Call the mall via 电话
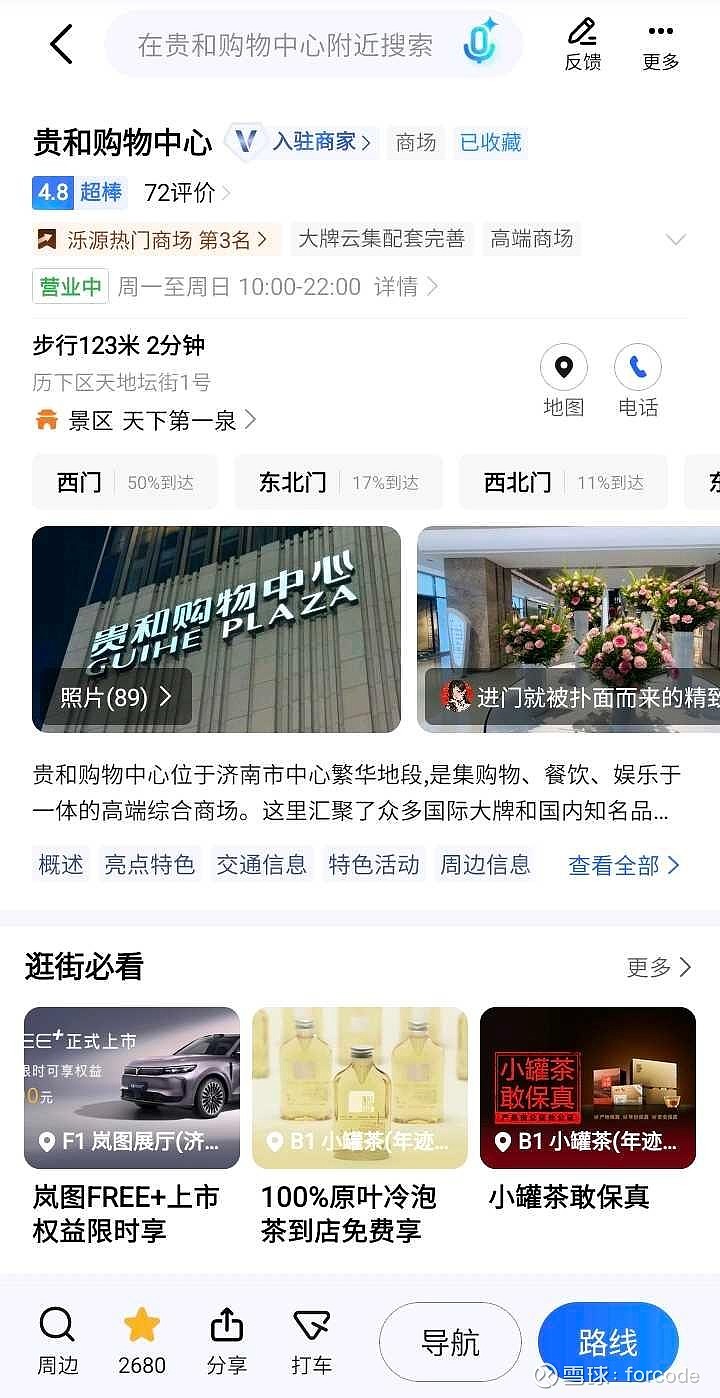The height and width of the screenshot is (1398, 720). tap(638, 380)
